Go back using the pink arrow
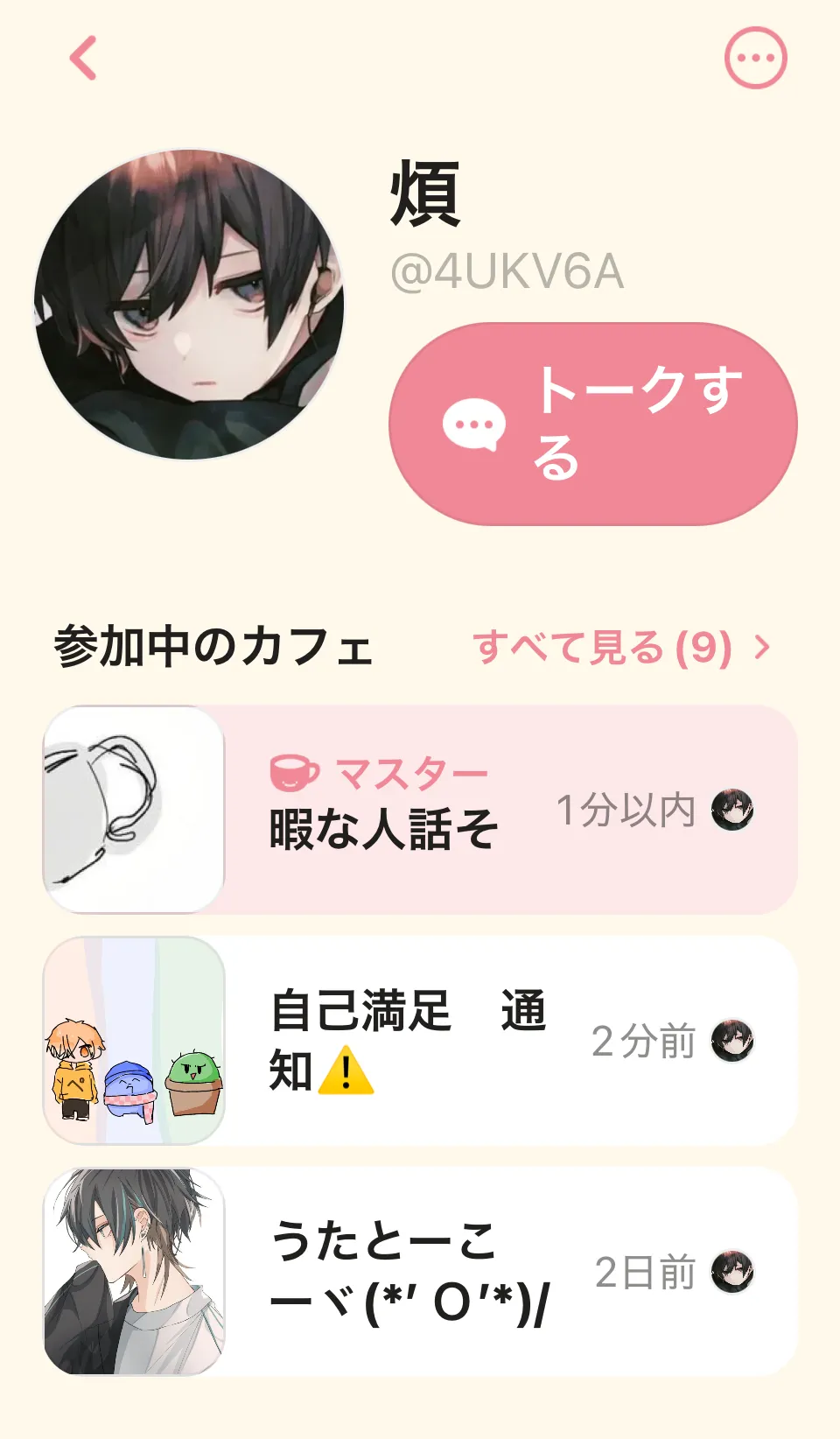The image size is (840, 1439). [83, 59]
